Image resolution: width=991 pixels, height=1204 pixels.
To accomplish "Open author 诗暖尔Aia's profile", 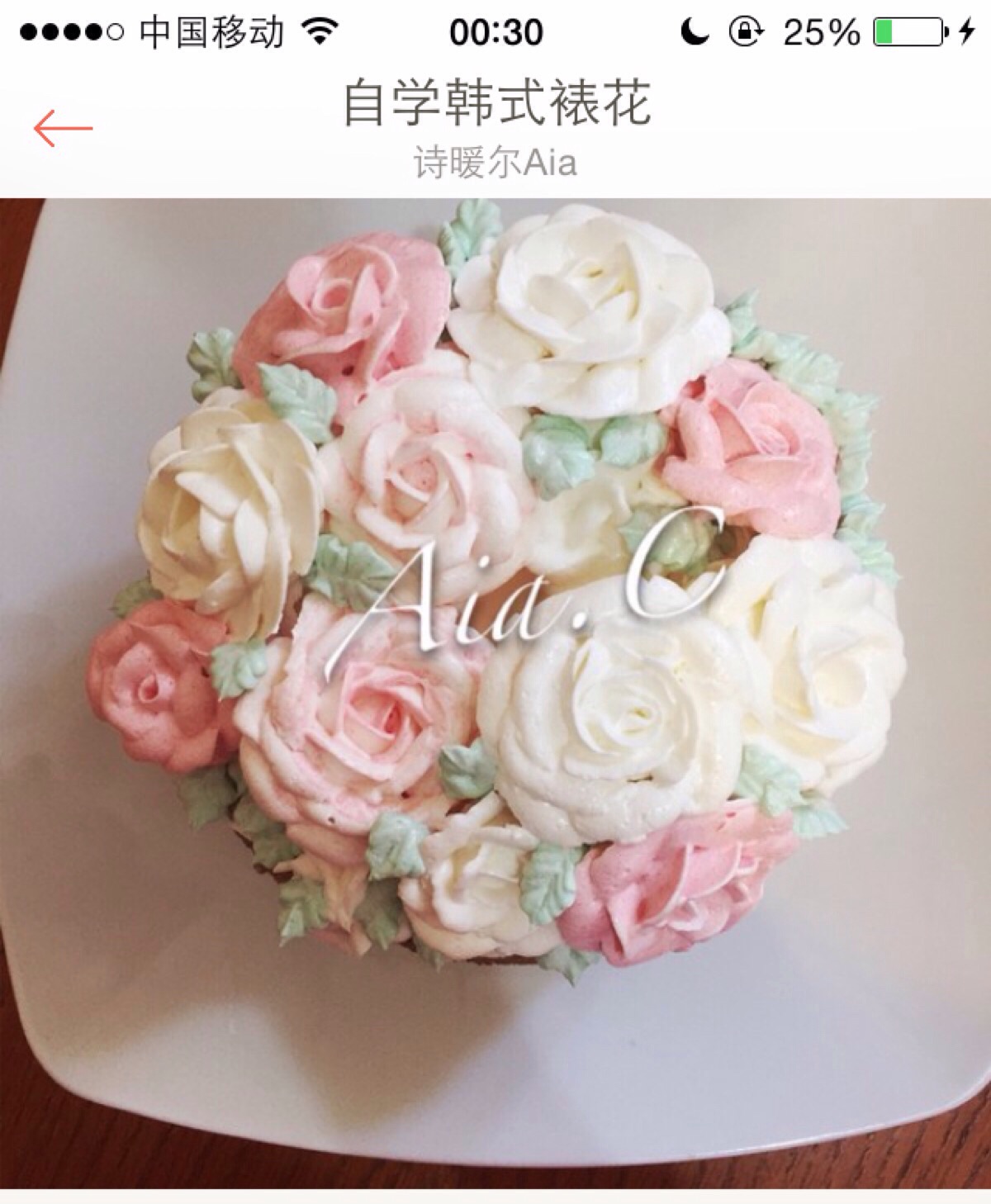I will coord(495,164).
